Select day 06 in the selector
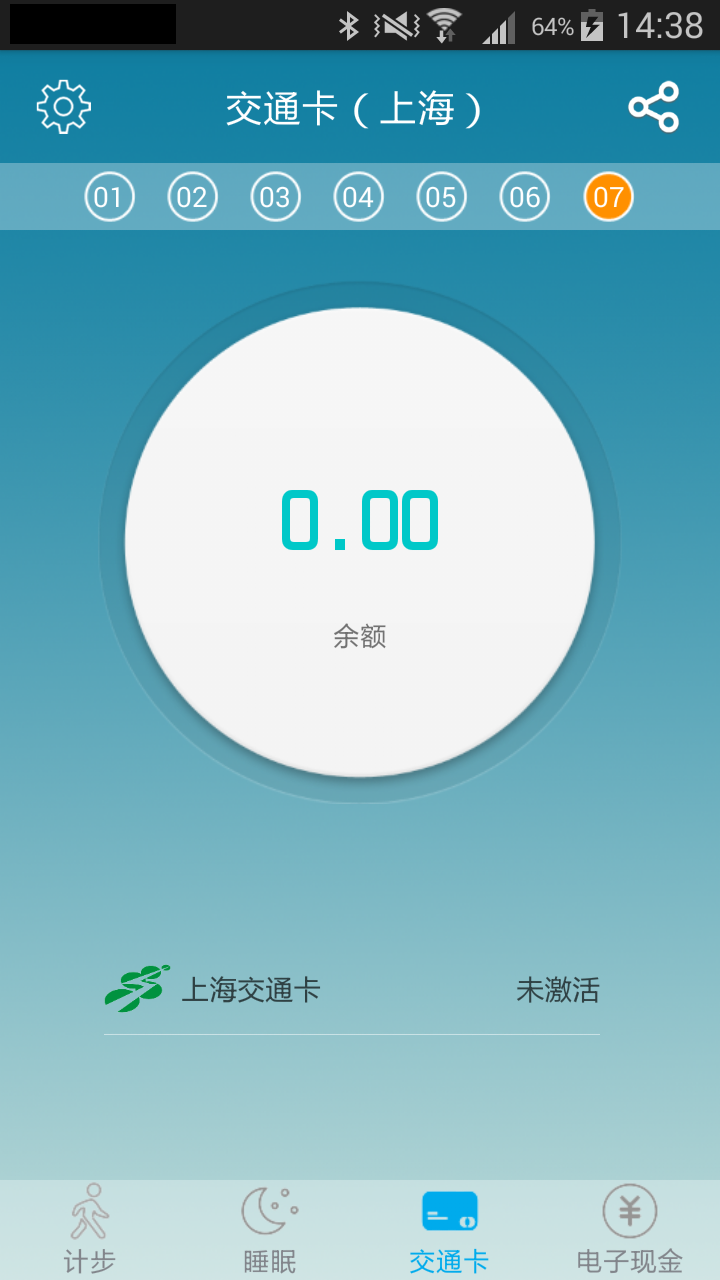Screen dimensions: 720x1280 tap(524, 196)
